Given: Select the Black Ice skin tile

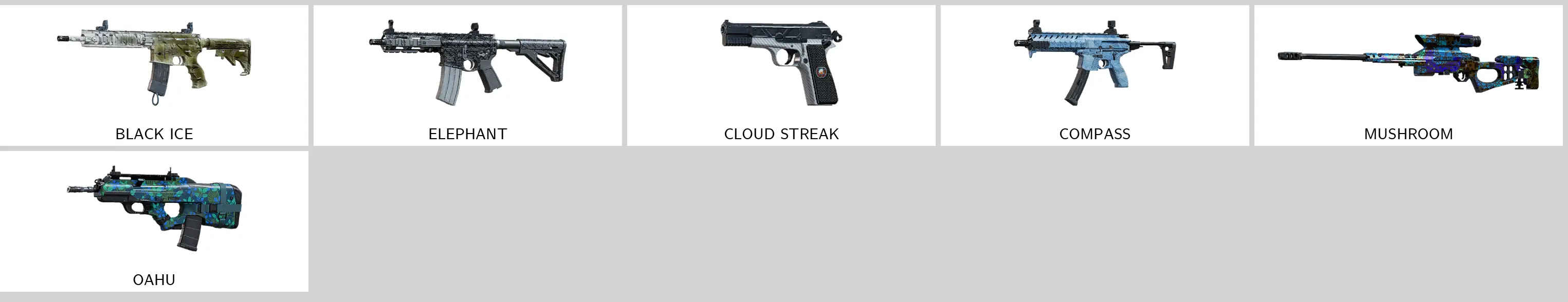Looking at the screenshot, I should pyautogui.click(x=154, y=75).
